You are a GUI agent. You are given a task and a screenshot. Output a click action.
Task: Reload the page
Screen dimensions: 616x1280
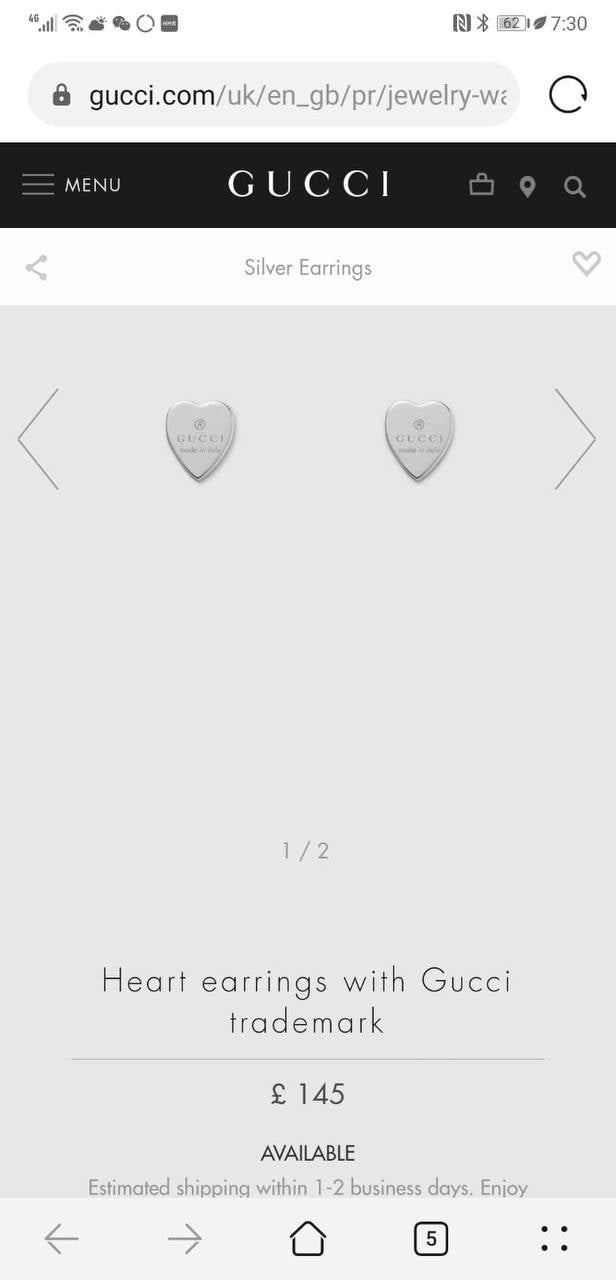coord(568,95)
